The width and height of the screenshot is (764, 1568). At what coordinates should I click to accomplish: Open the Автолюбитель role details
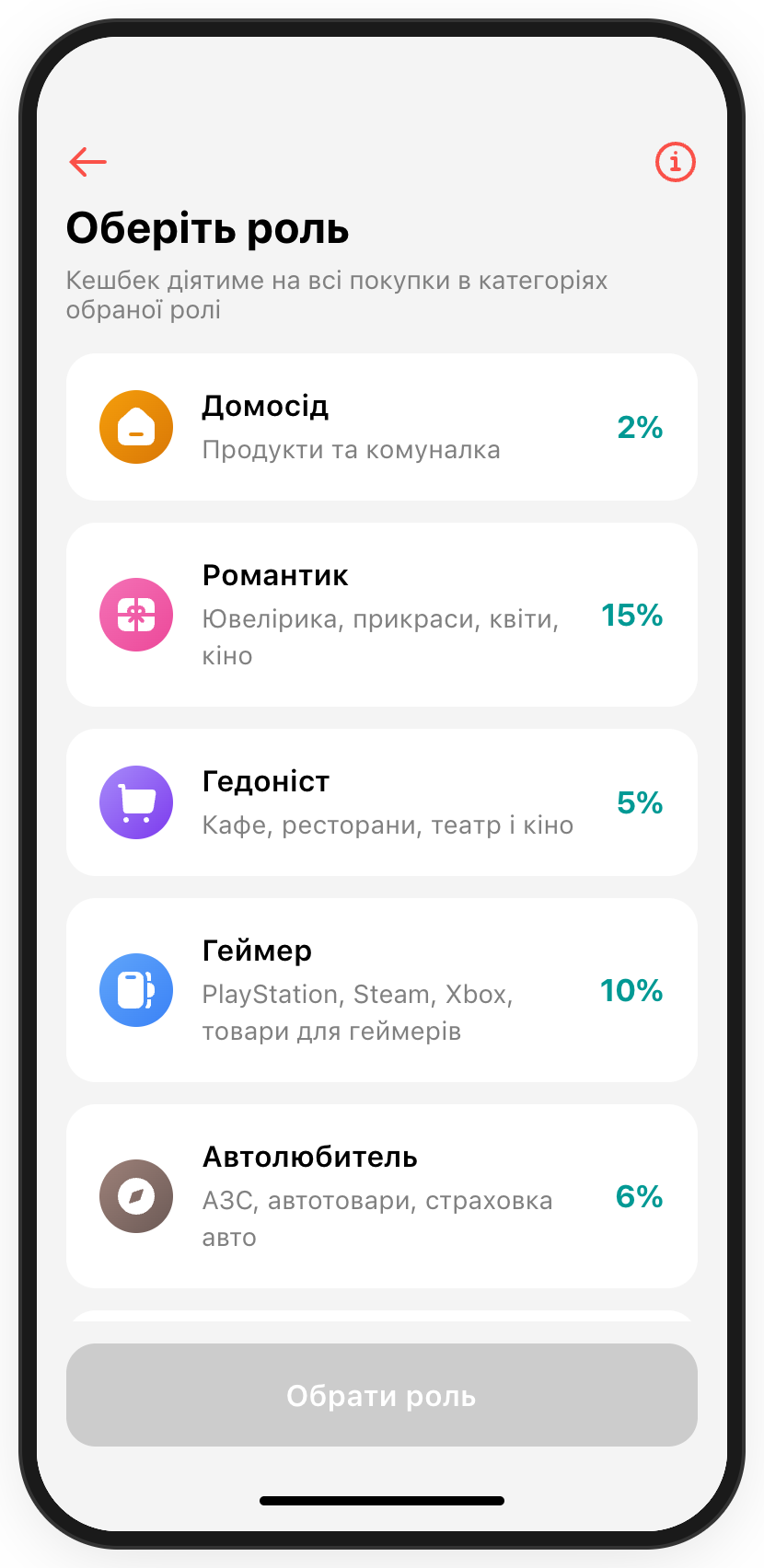382,1196
